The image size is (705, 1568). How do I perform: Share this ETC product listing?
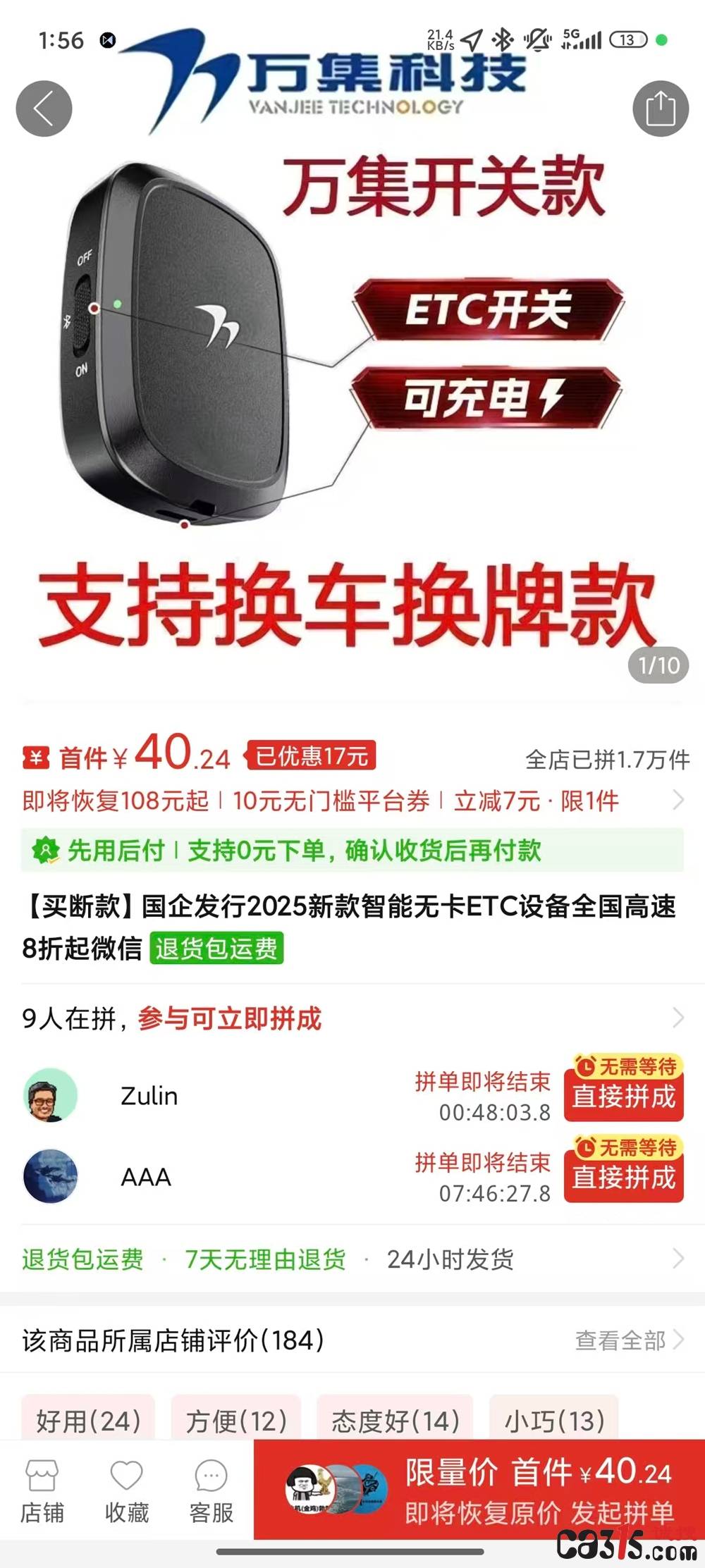pyautogui.click(x=660, y=109)
